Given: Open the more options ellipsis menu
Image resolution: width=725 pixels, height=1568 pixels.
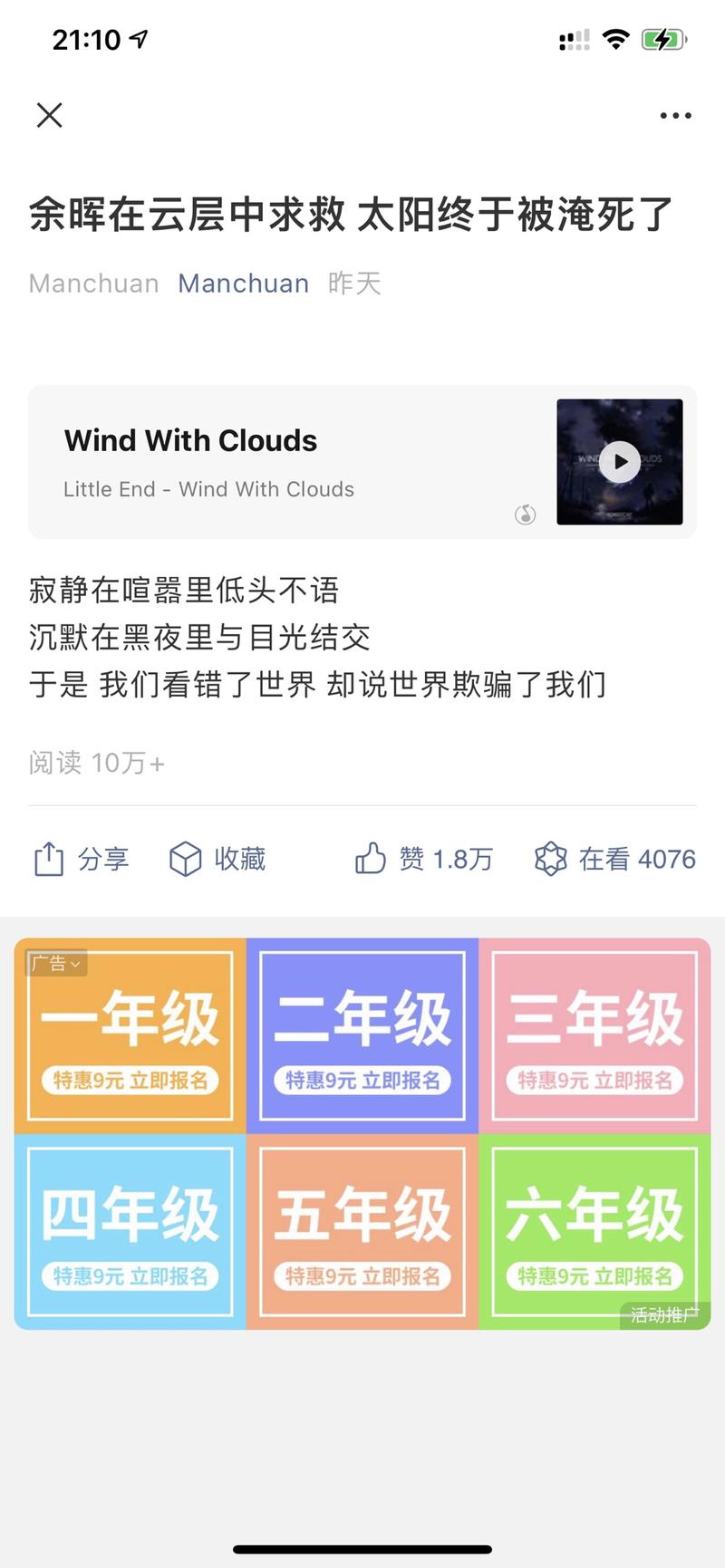Looking at the screenshot, I should [x=675, y=115].
